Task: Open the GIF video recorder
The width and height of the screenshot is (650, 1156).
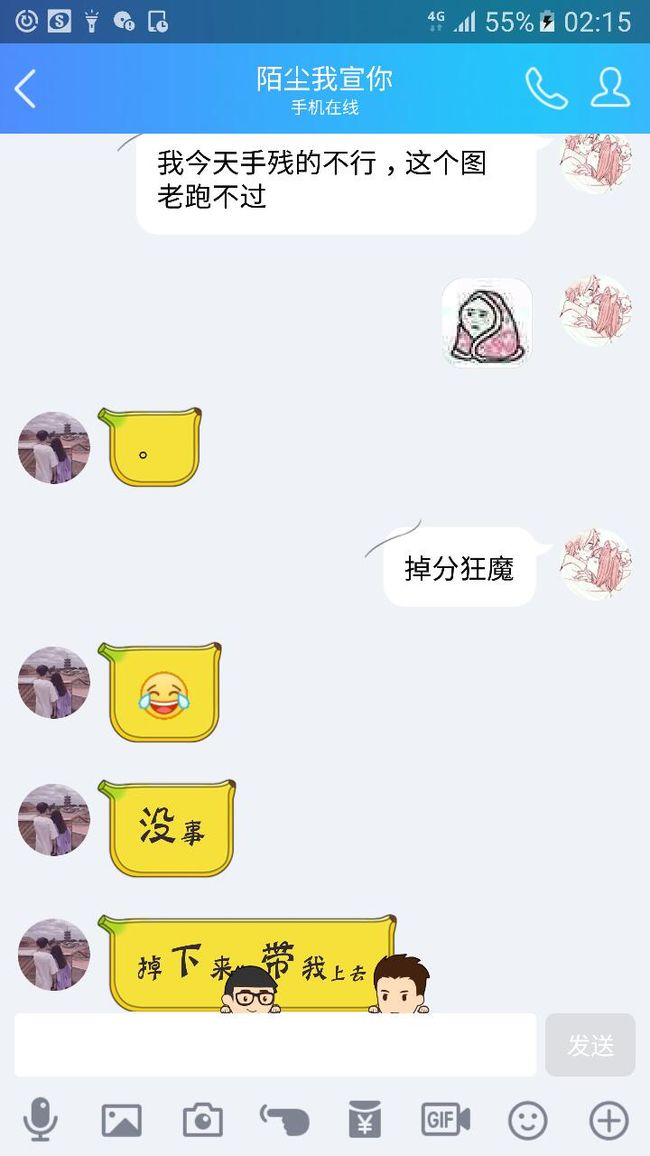Action: (446, 1120)
